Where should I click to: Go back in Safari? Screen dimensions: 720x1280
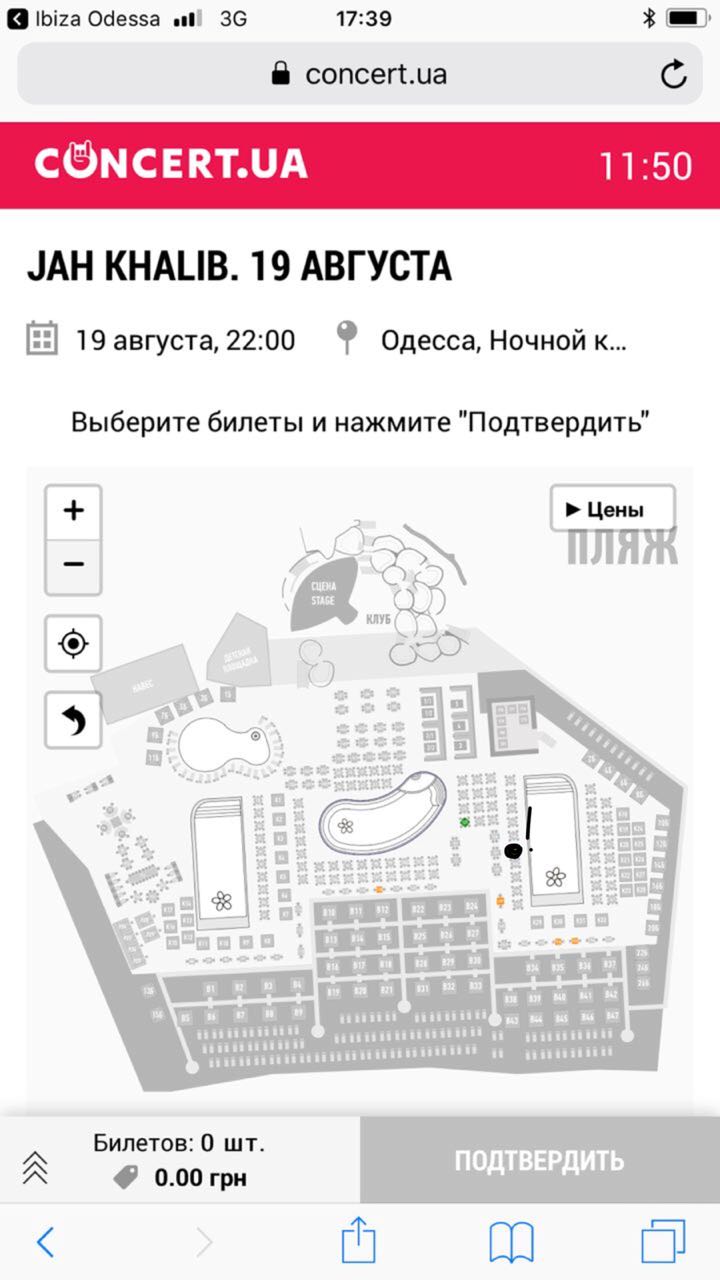[x=45, y=1242]
